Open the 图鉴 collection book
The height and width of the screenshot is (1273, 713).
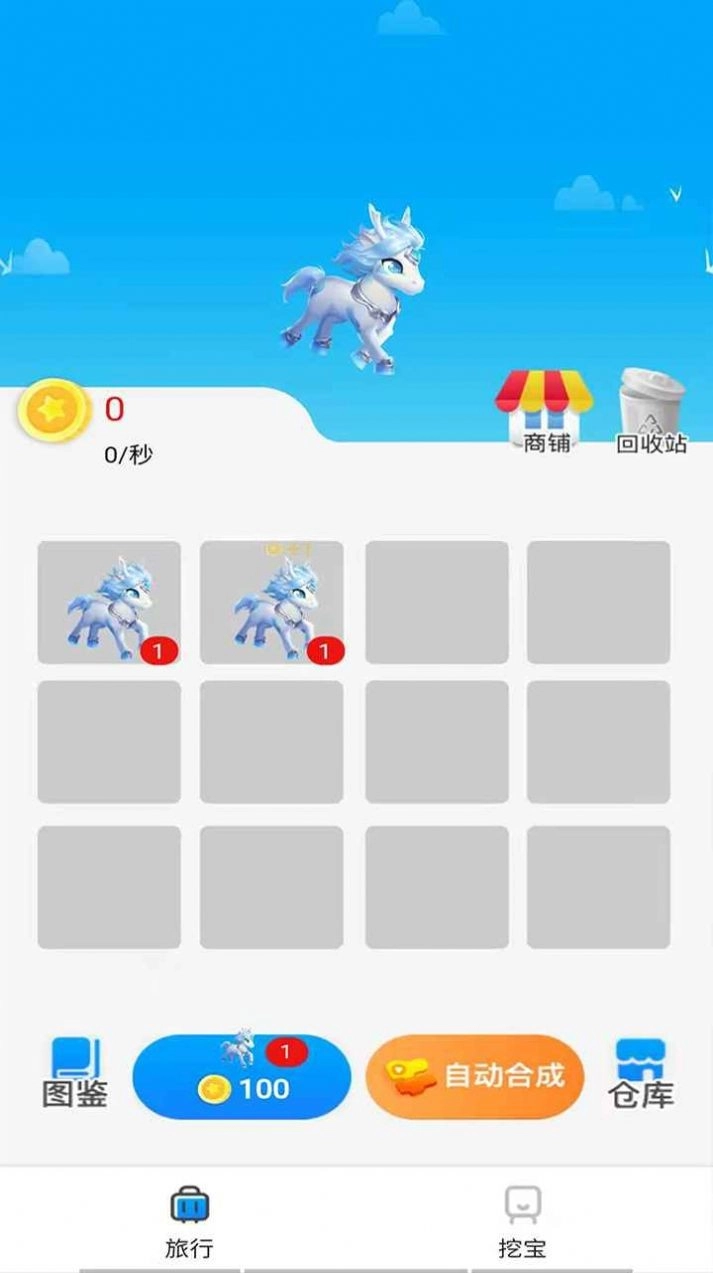click(75, 1075)
